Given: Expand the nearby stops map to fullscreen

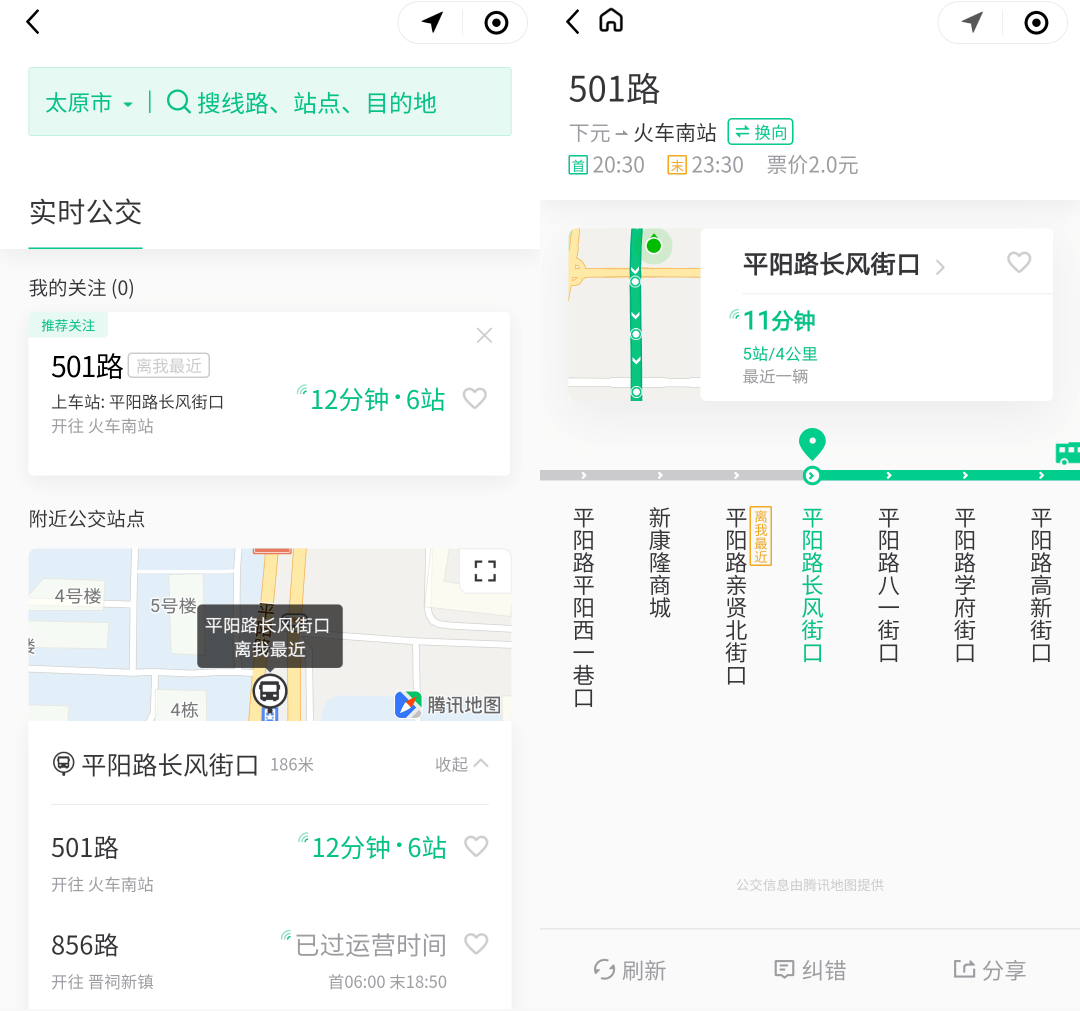Looking at the screenshot, I should tap(485, 571).
